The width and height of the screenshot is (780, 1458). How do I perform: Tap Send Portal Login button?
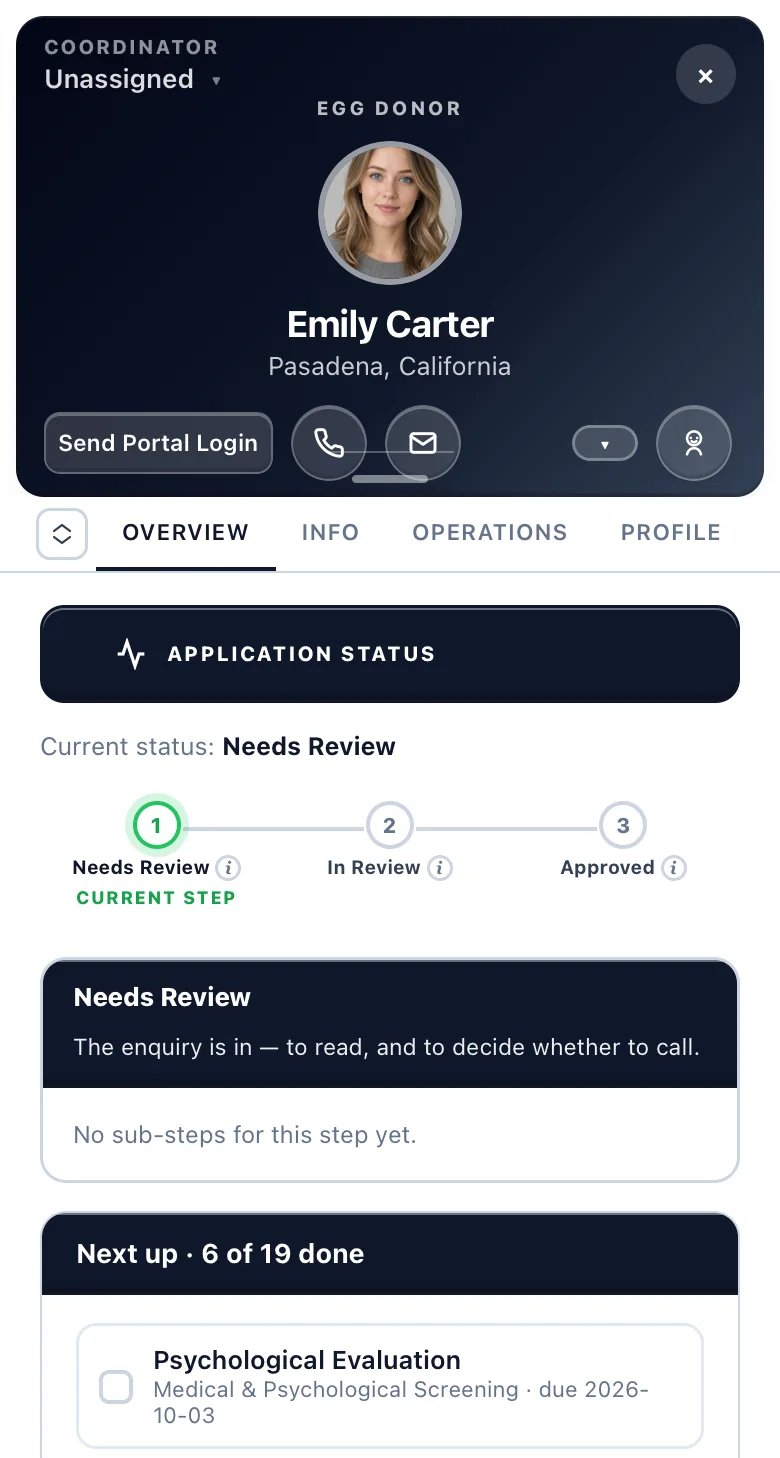(158, 443)
